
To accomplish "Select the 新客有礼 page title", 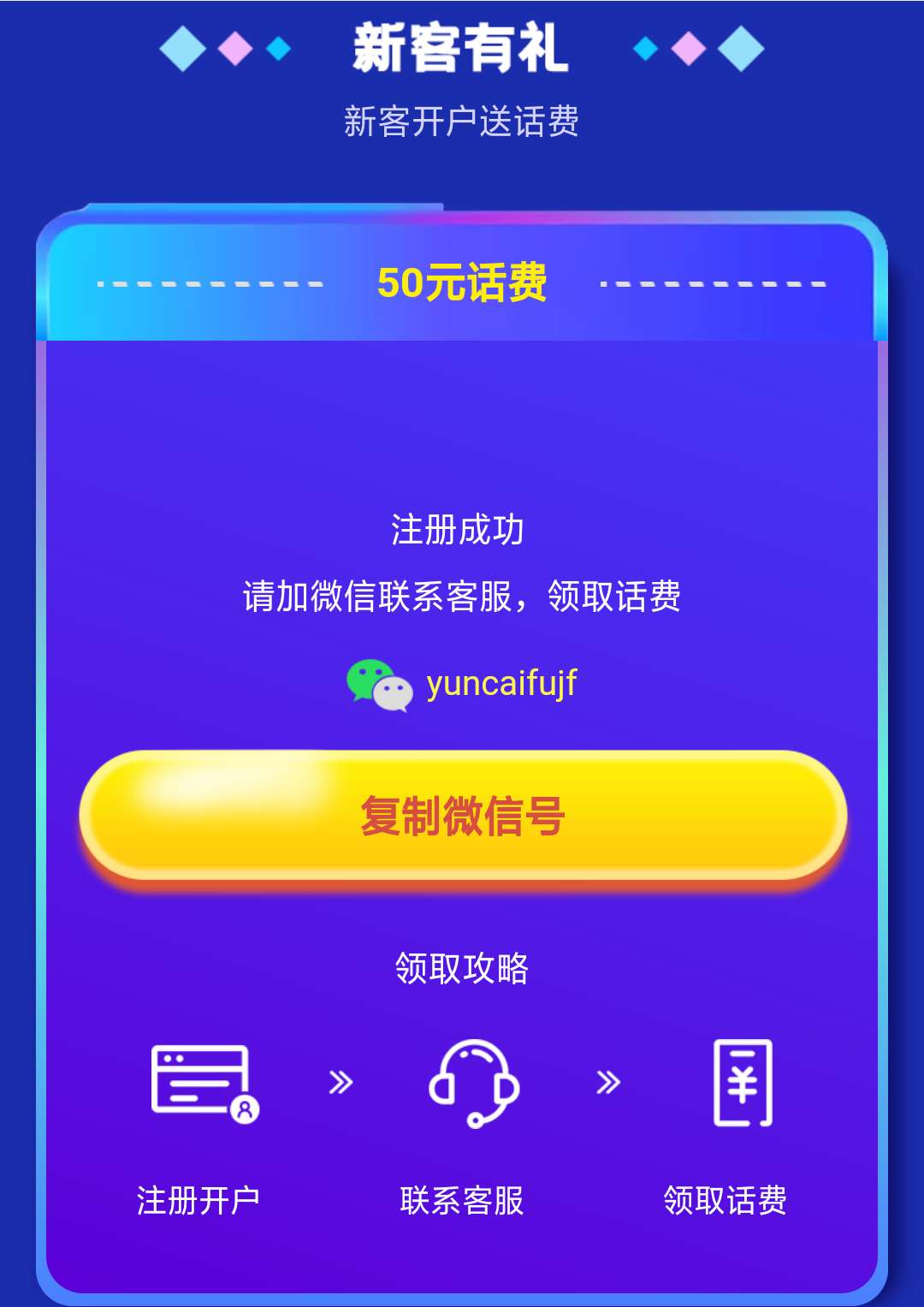I will [462, 47].
